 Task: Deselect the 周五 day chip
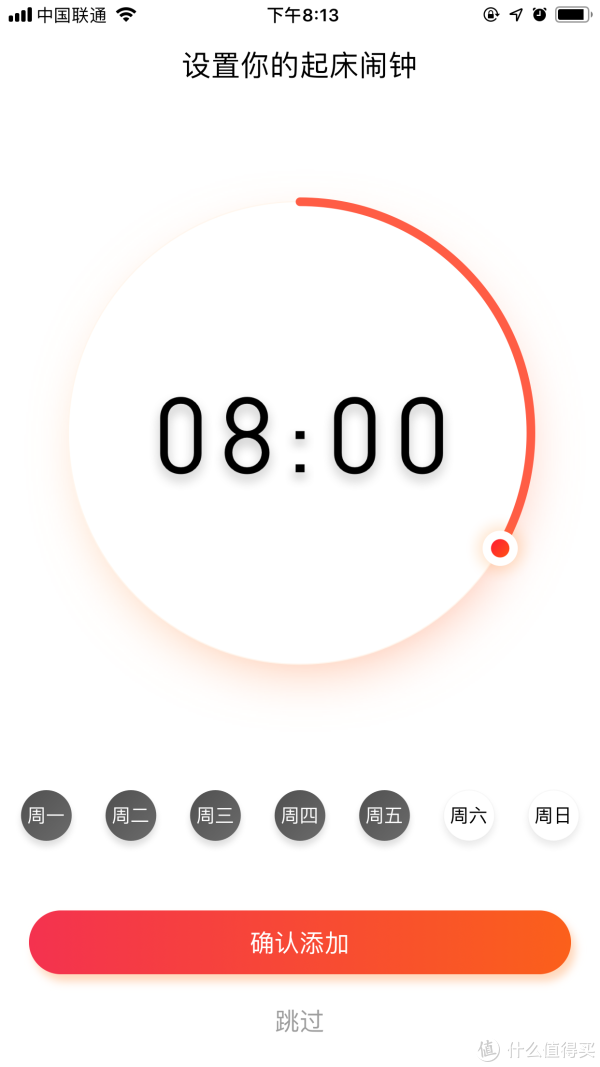tap(384, 815)
